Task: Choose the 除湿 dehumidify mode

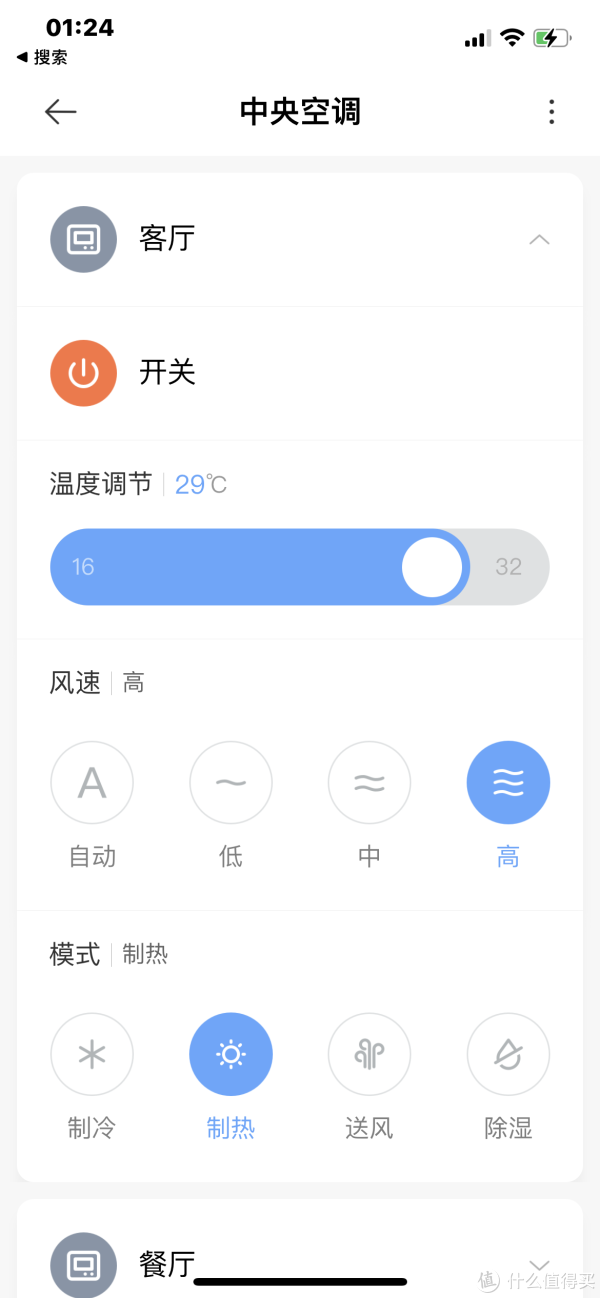Action: coord(508,1055)
